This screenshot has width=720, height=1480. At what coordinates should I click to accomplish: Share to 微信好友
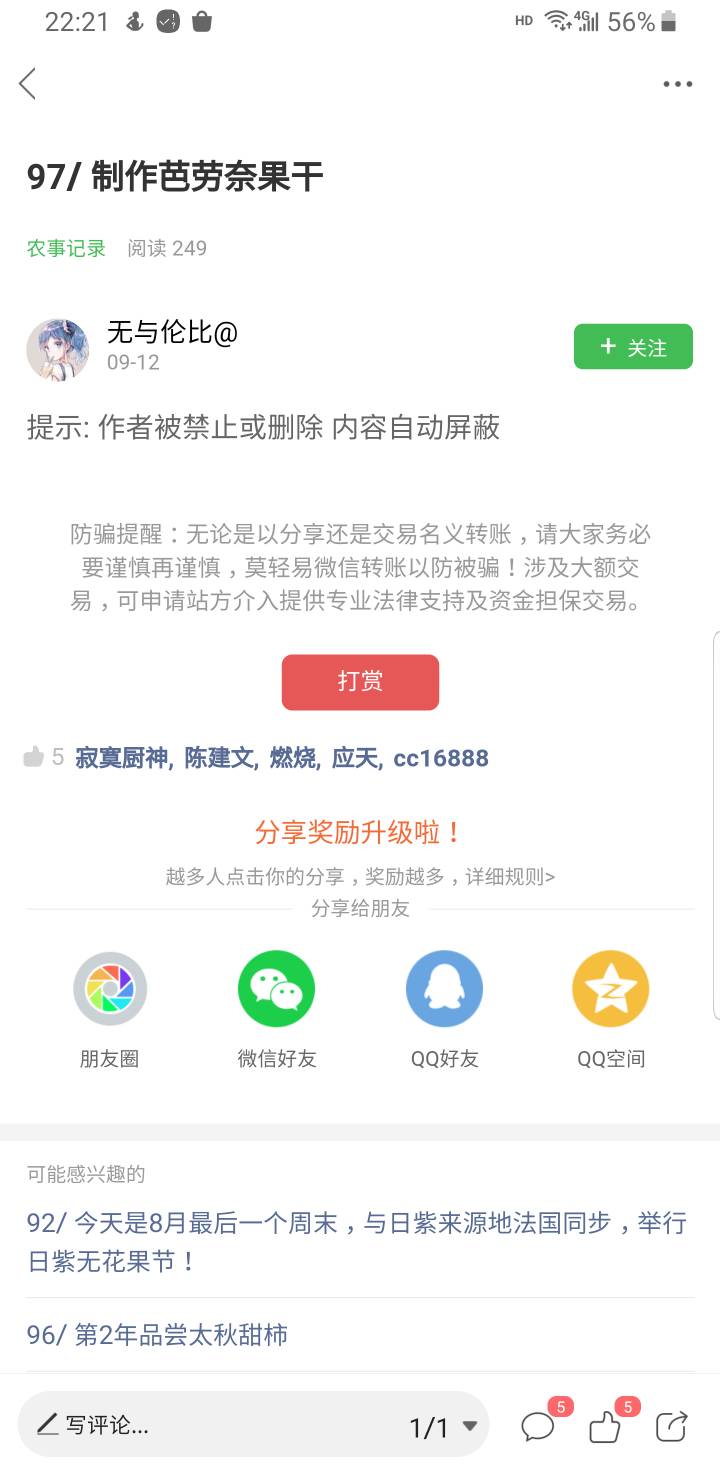coord(276,989)
